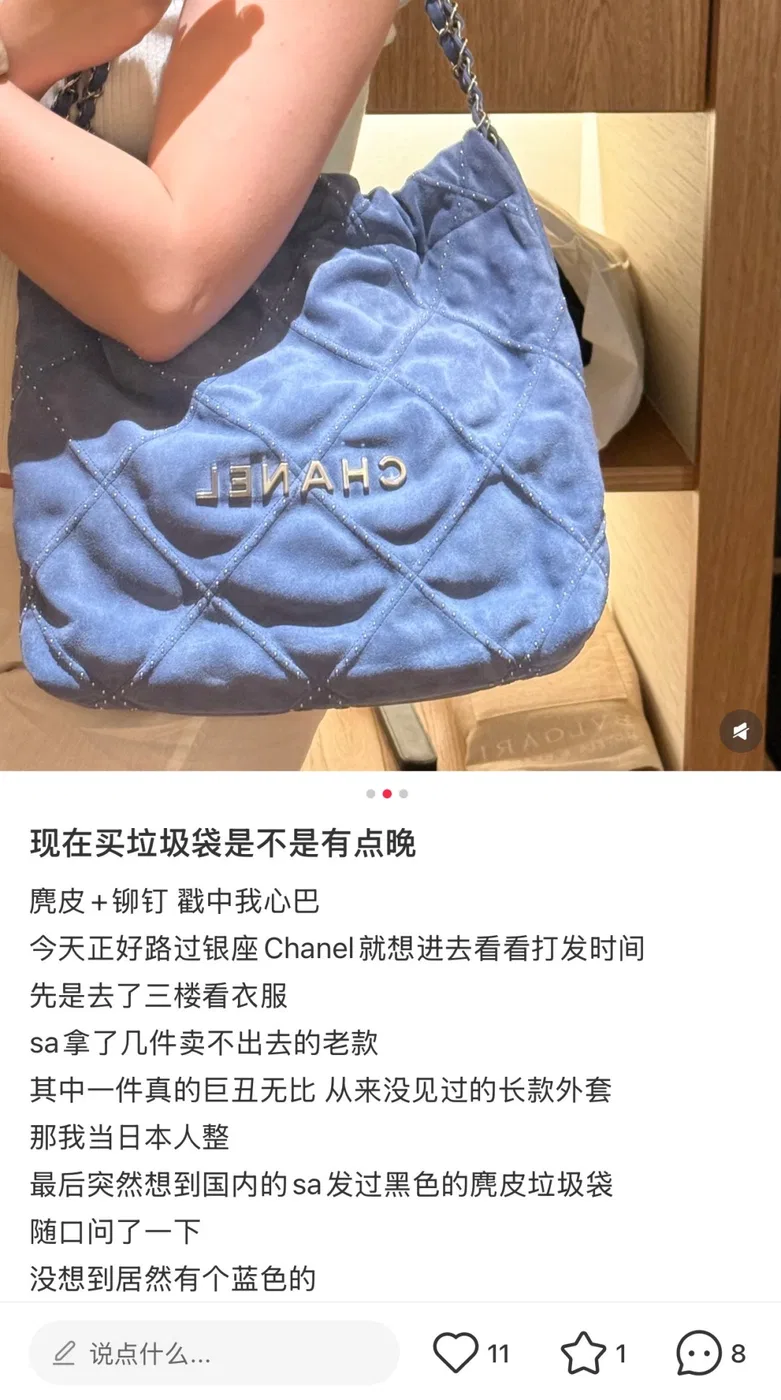
Task: Open the blue Chanel bag photo fullscreen
Action: tap(390, 385)
